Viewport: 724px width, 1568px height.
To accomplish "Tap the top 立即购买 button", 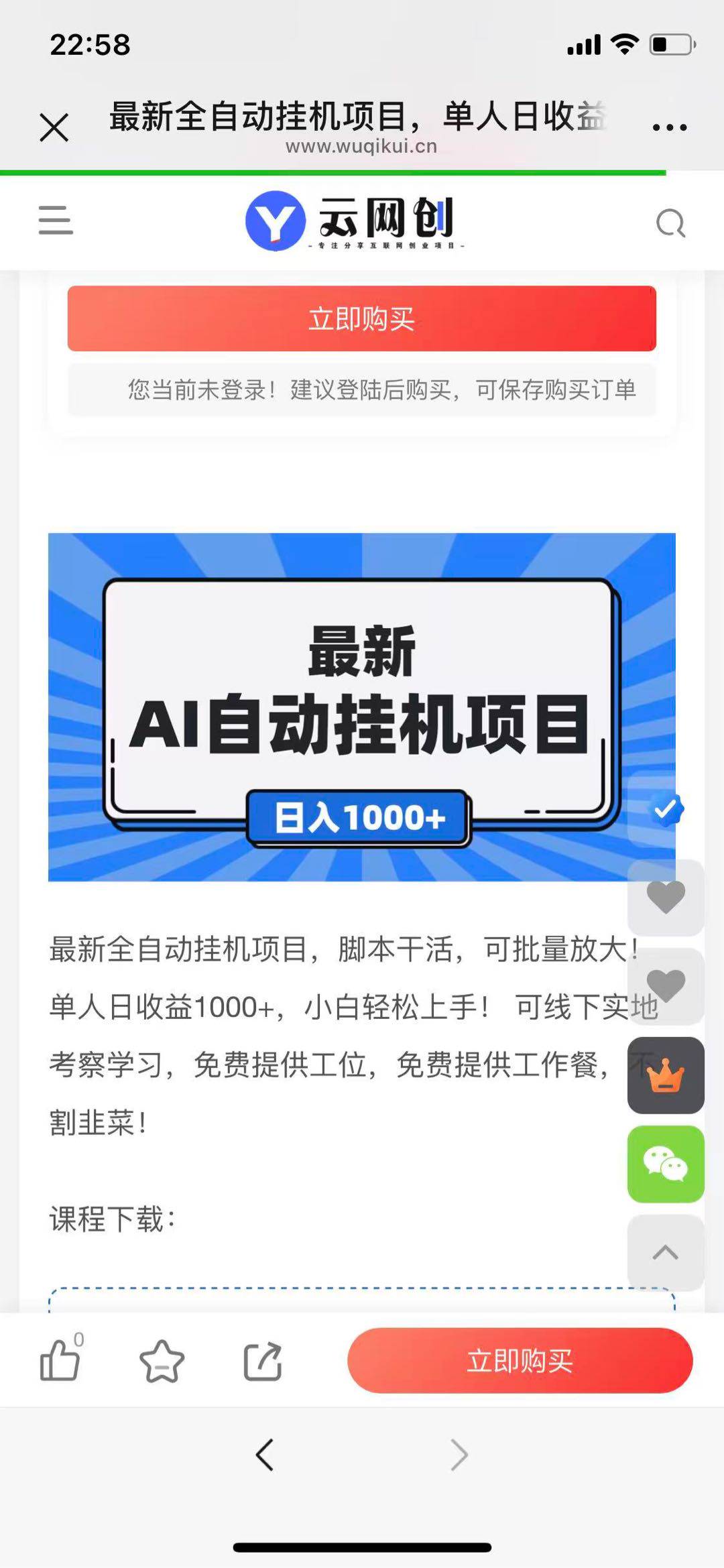I will coord(361,318).
